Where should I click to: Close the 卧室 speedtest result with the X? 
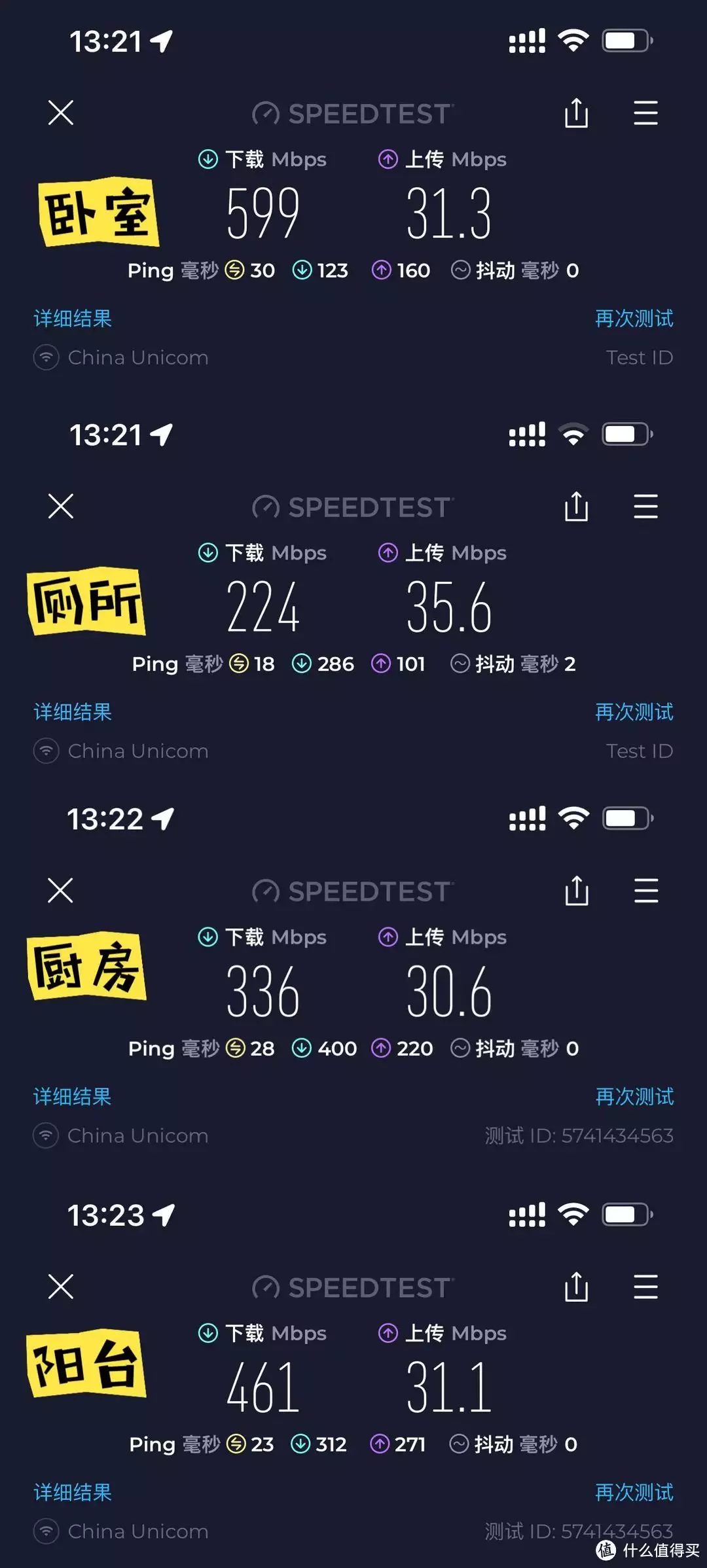point(60,113)
